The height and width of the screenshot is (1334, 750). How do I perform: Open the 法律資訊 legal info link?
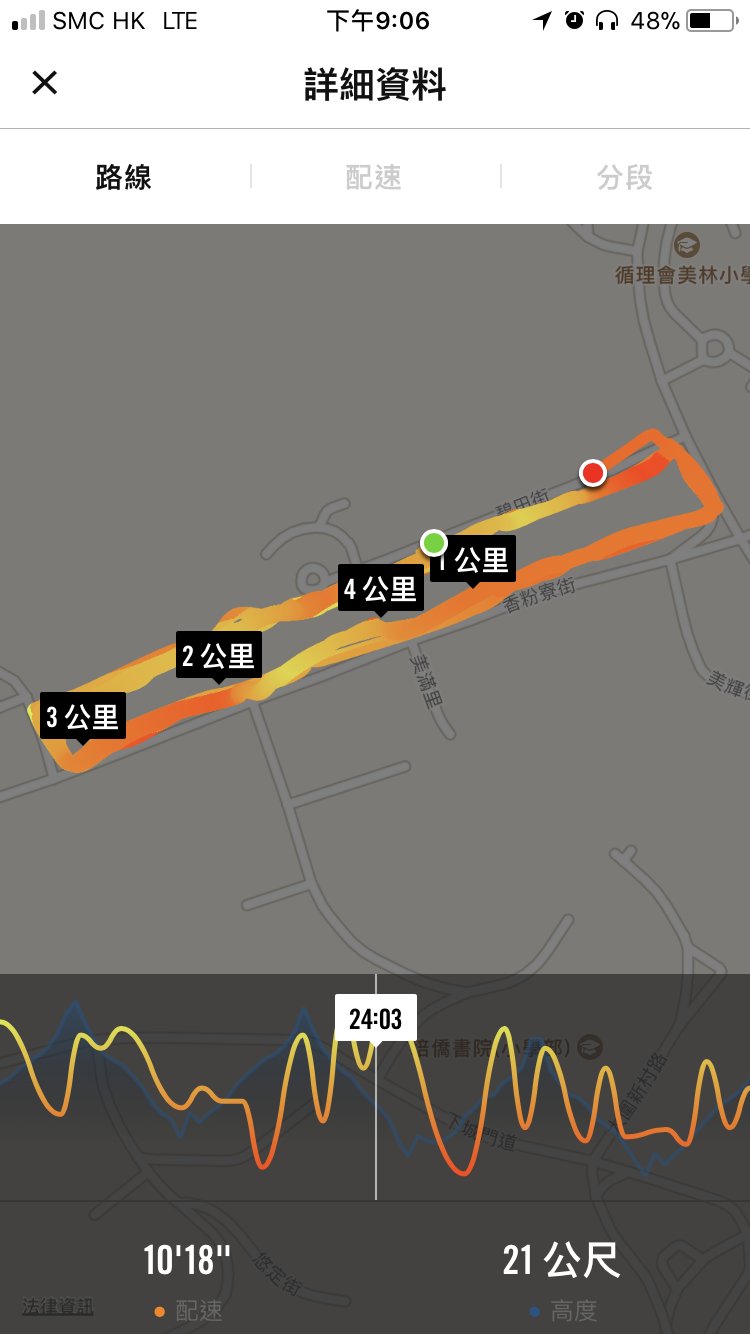[x=57, y=1306]
